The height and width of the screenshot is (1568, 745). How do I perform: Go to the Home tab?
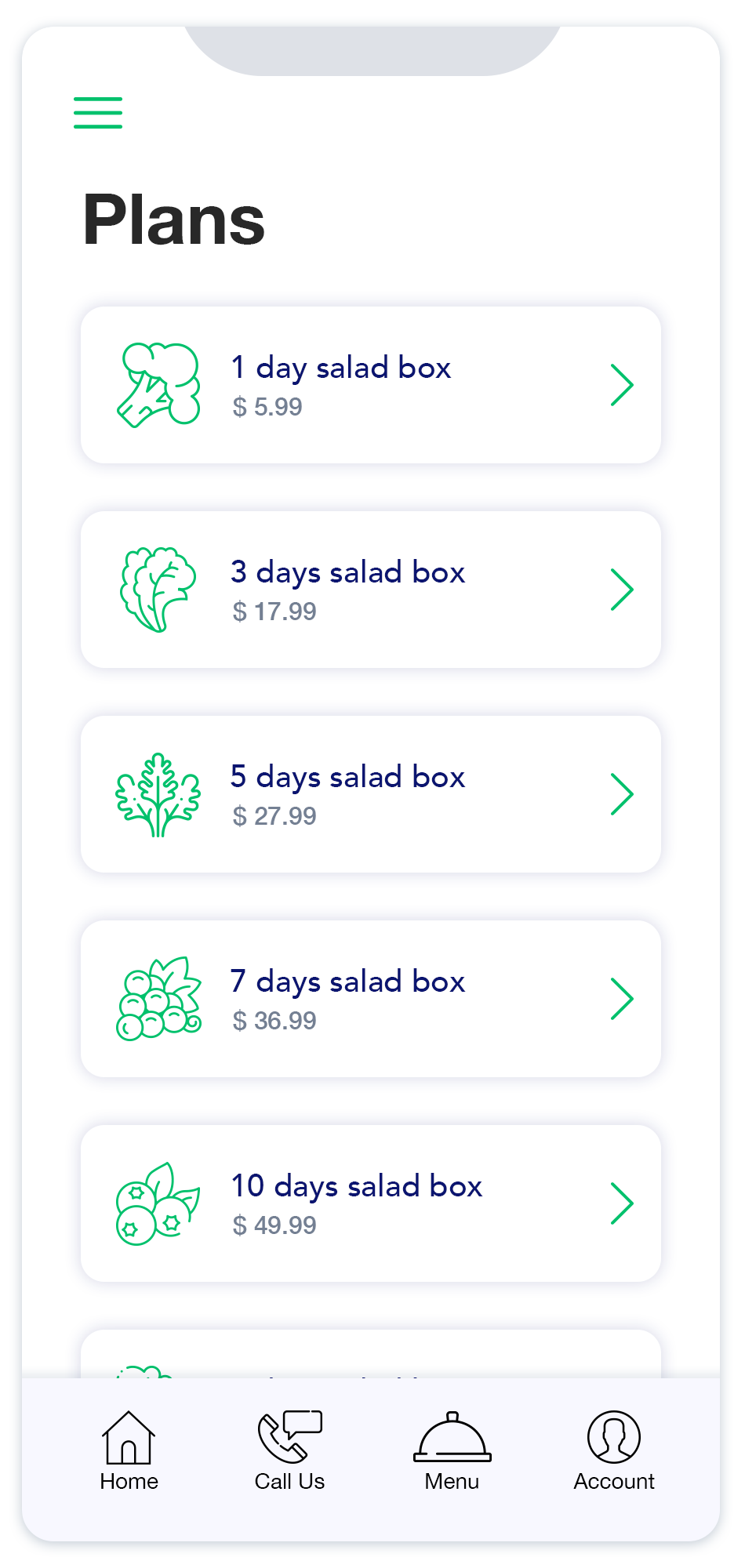click(129, 1450)
